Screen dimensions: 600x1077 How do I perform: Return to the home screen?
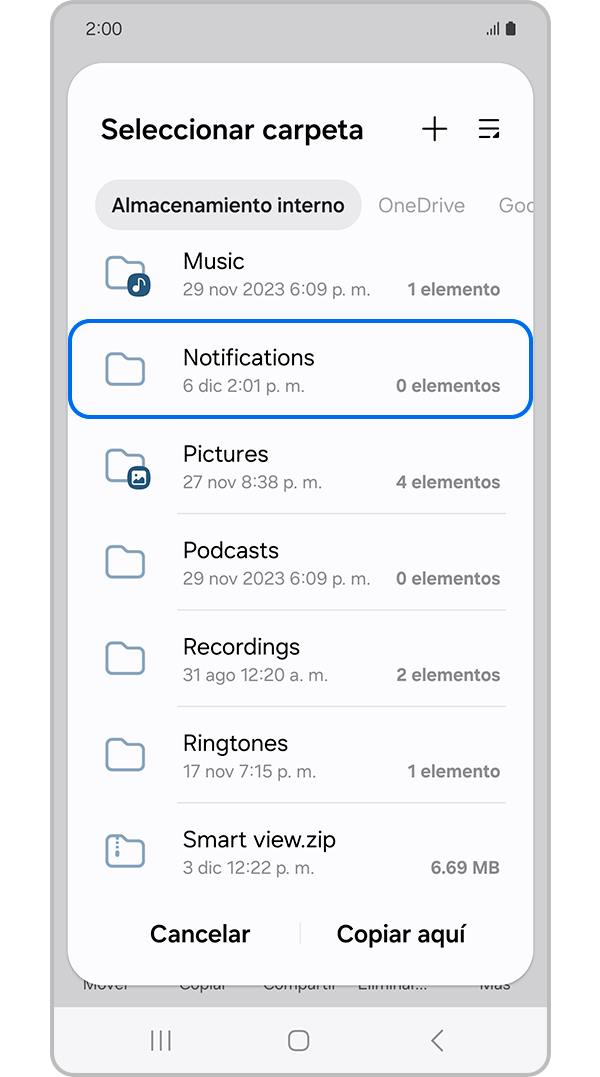point(298,1041)
